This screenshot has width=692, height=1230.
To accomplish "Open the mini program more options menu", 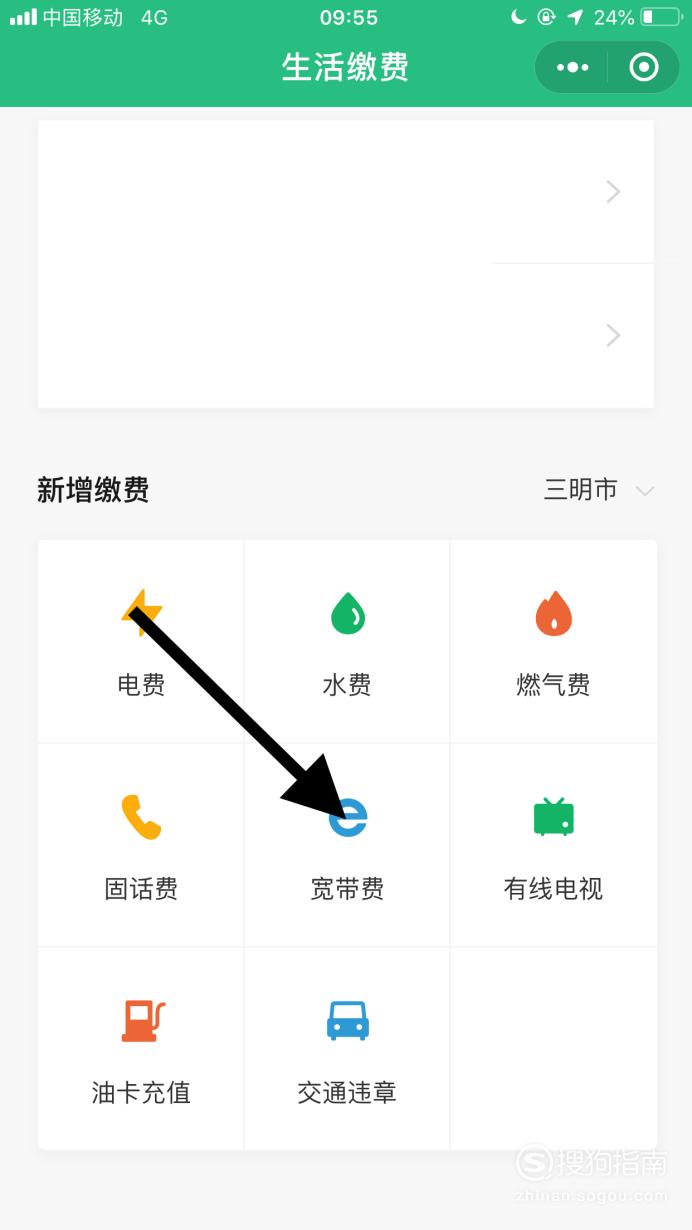I will (x=572, y=68).
